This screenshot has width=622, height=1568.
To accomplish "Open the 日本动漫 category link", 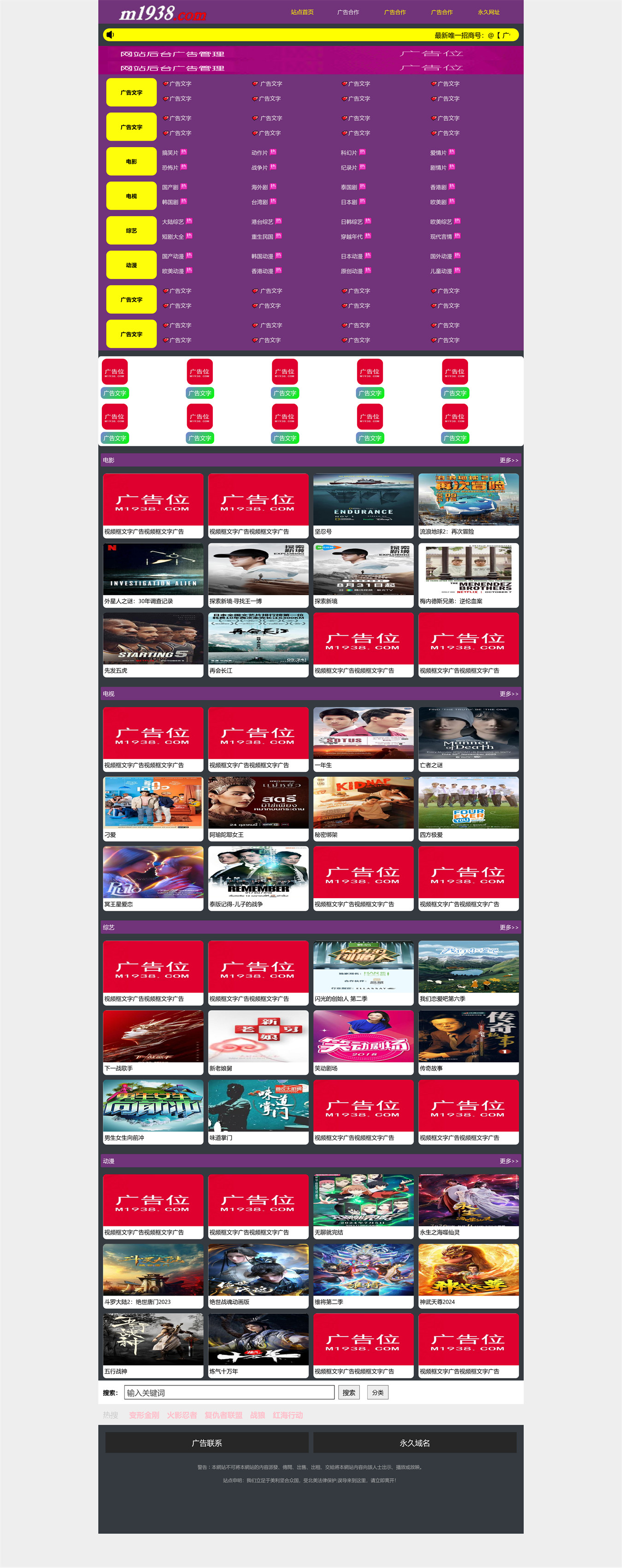I will (352, 256).
